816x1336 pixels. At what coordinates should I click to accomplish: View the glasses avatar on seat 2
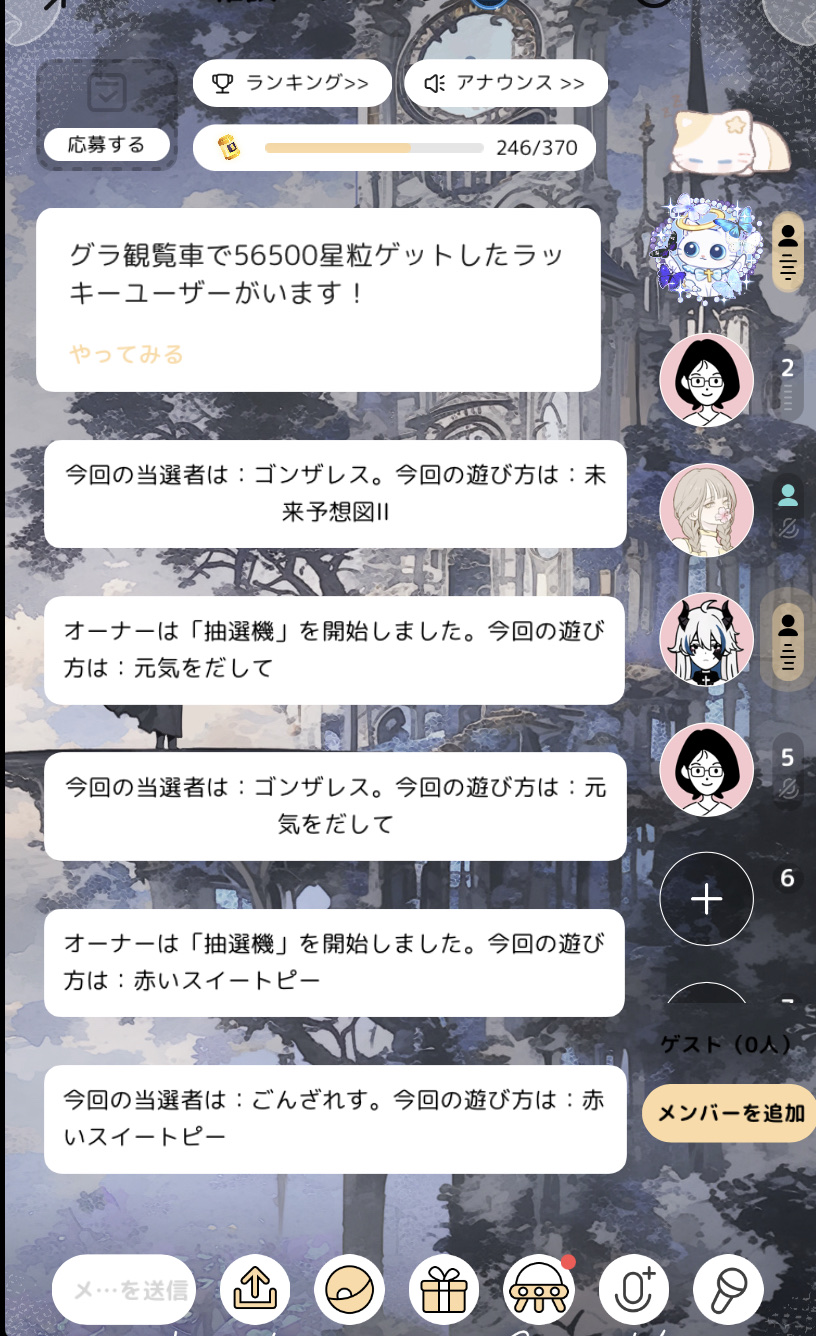pos(707,380)
